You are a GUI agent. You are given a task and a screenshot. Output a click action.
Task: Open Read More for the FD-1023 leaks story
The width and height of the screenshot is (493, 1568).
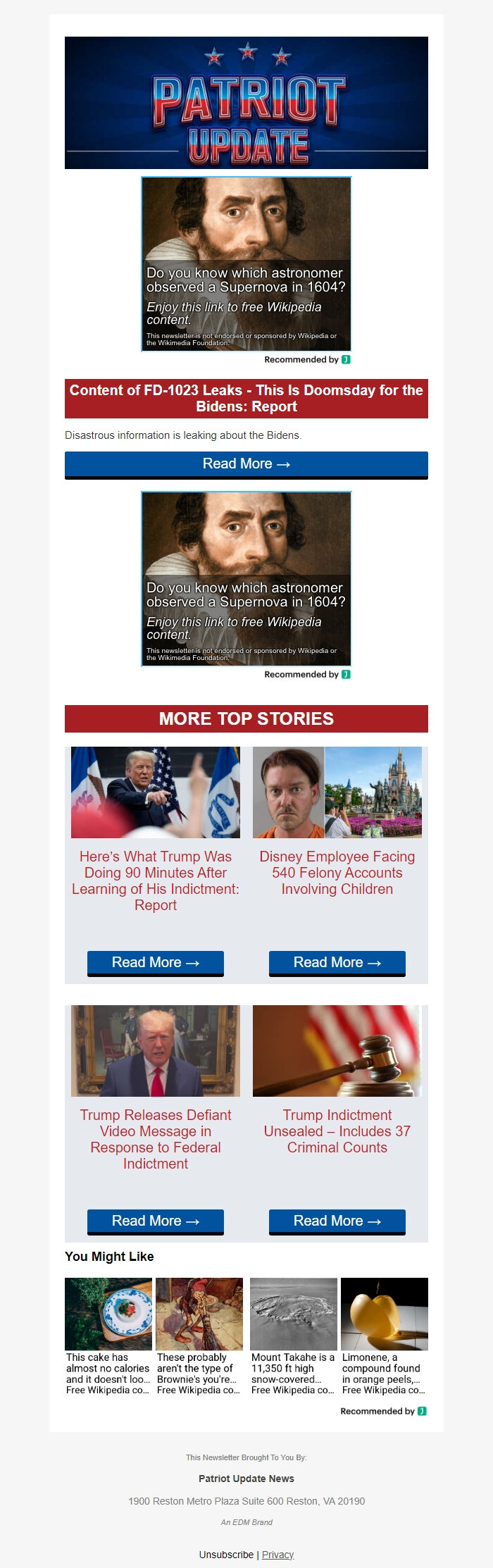[x=246, y=464]
